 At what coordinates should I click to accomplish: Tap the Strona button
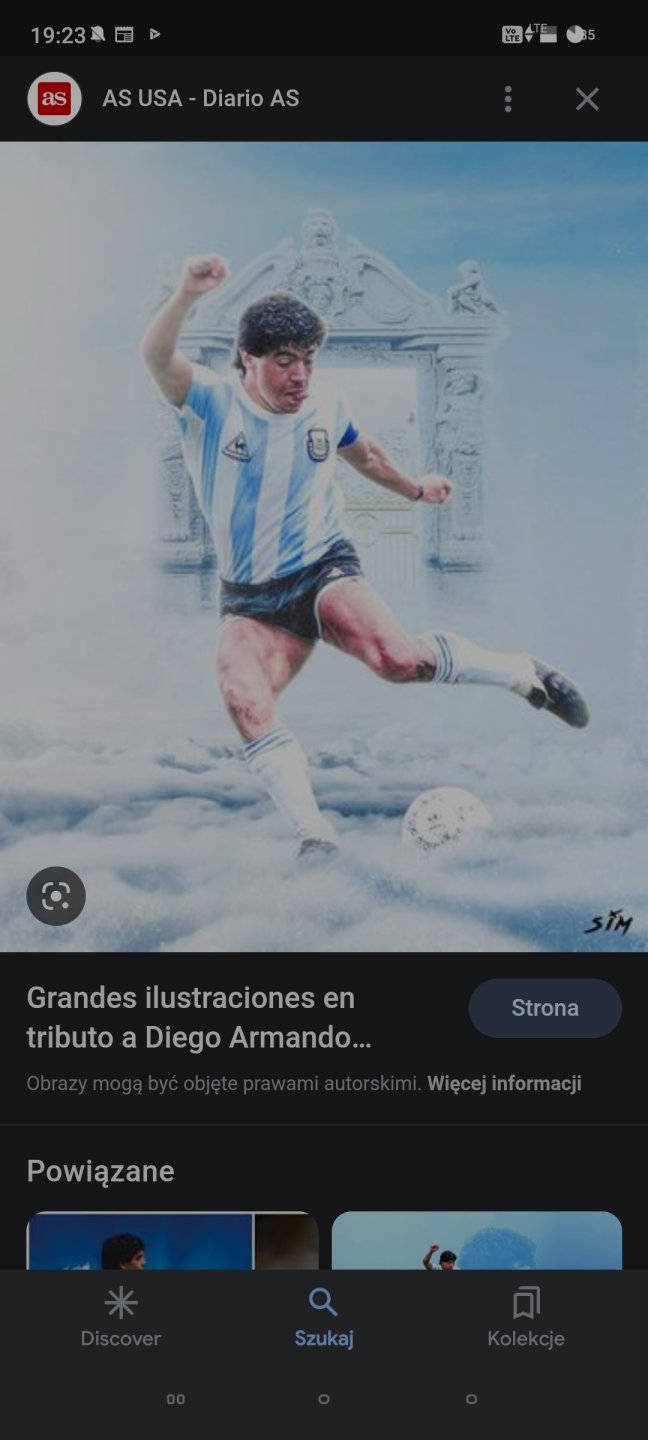click(545, 1008)
